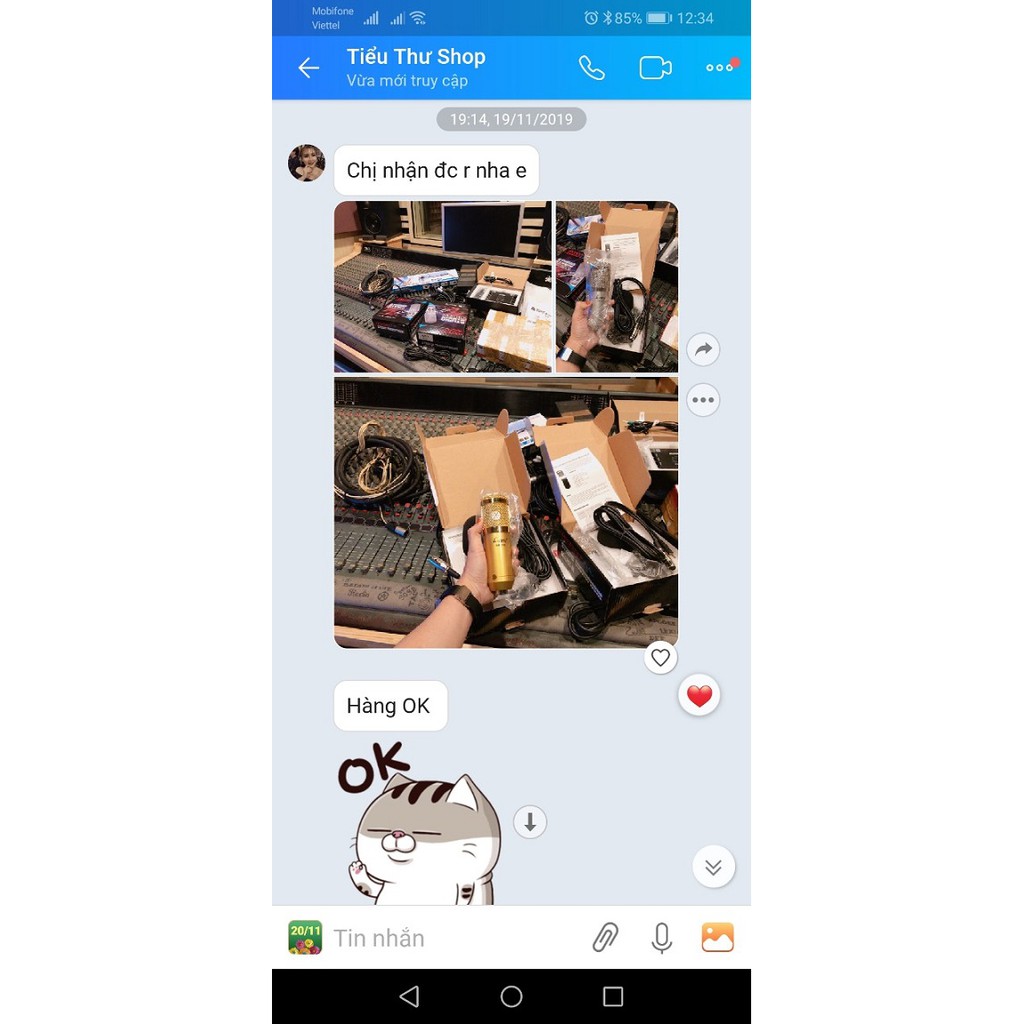Viewport: 1024px width, 1024px height.
Task: Jump to the latest messages
Action: (x=714, y=867)
